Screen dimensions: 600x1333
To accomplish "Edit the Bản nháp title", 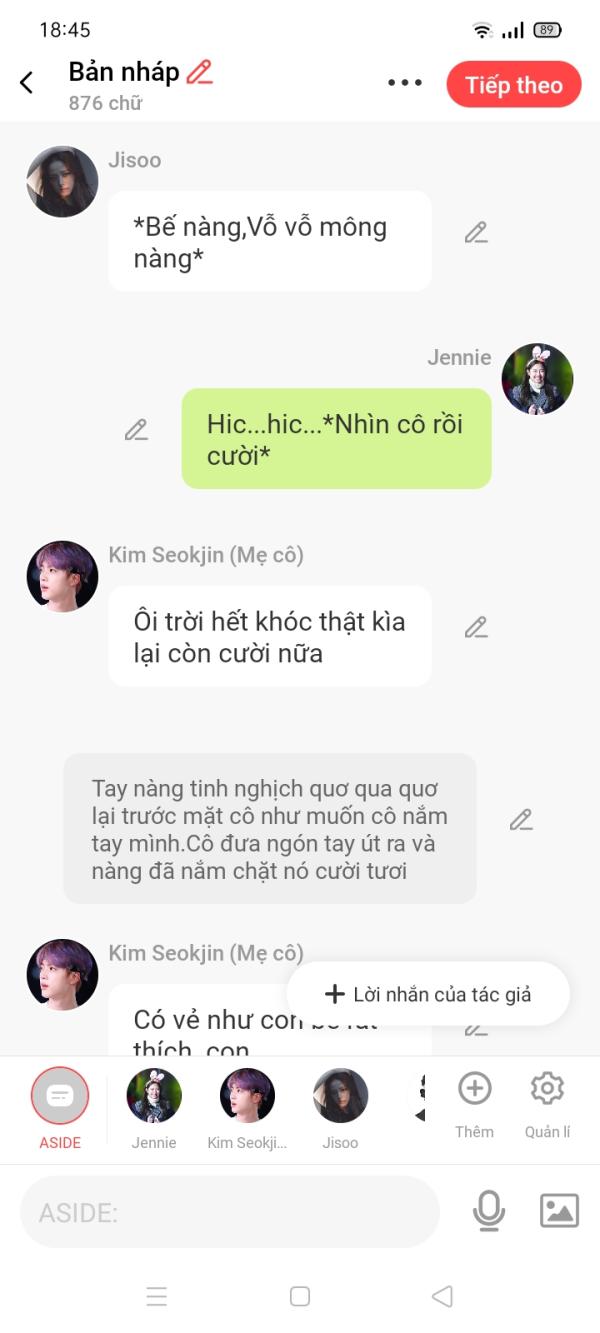I will coord(200,72).
